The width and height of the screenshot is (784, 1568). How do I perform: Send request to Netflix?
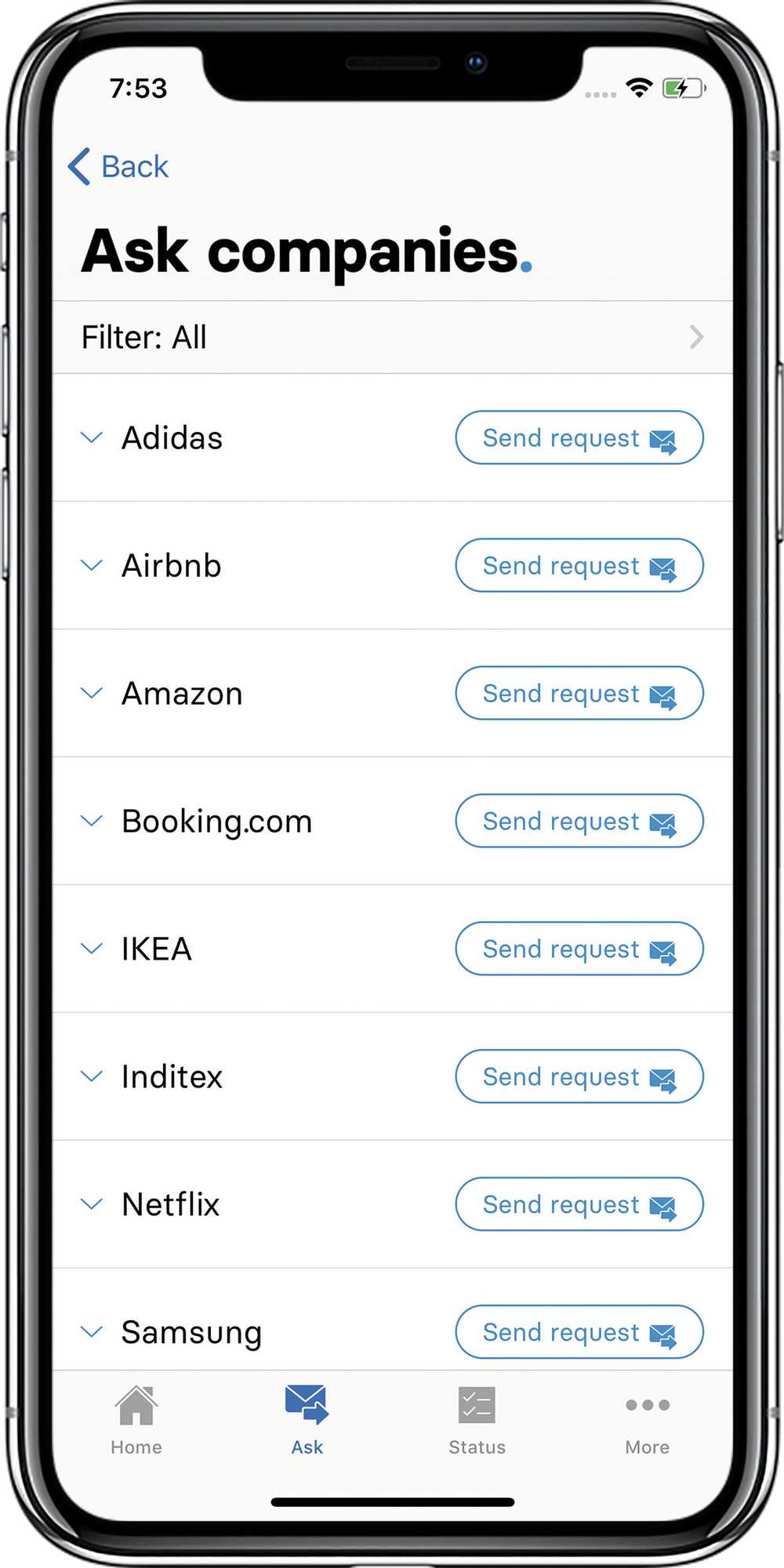(x=579, y=1204)
